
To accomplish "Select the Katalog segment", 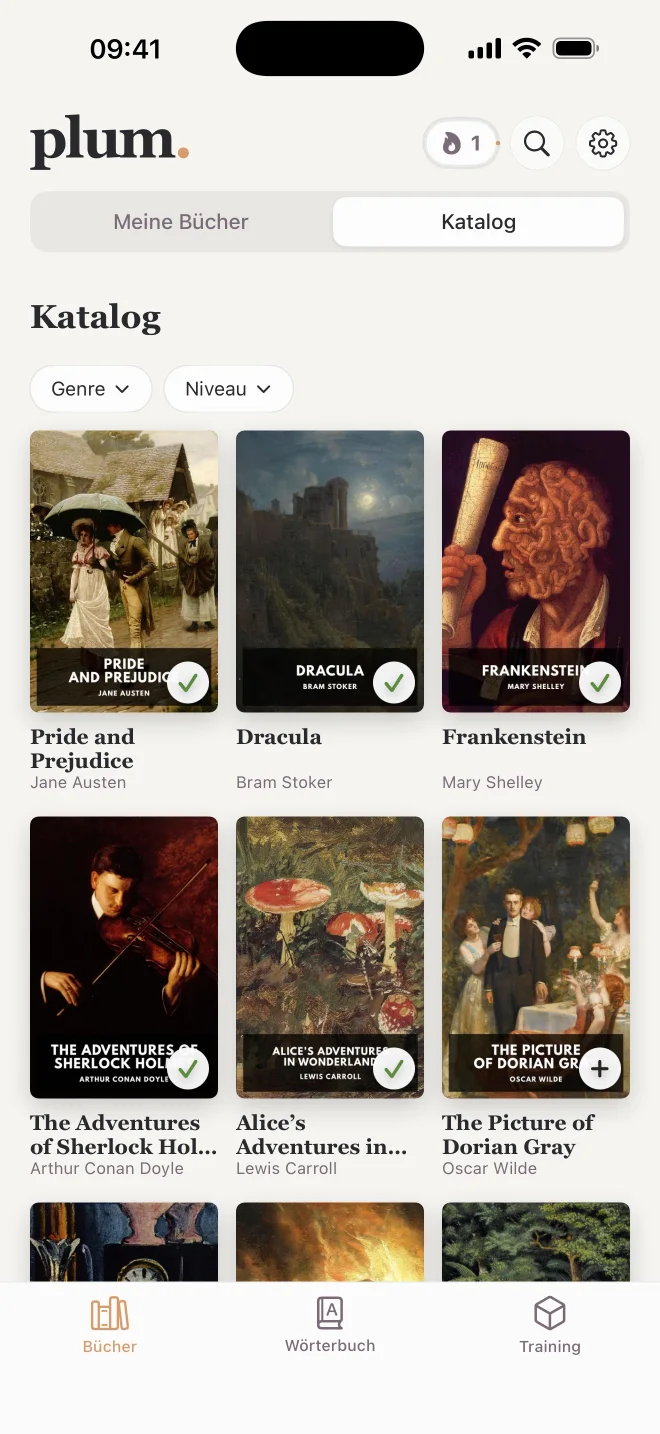I will (x=479, y=222).
